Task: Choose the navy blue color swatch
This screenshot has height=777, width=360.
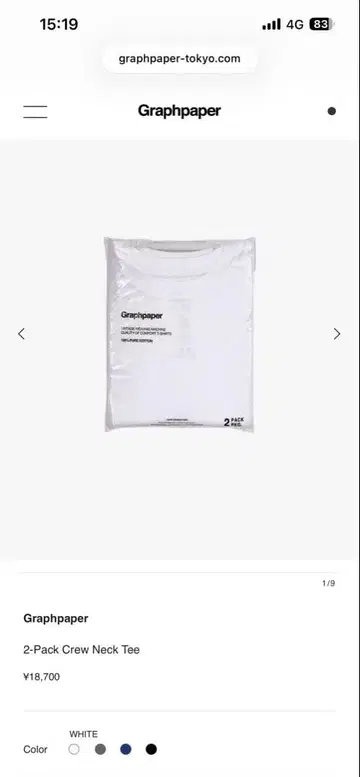Action: pos(126,749)
